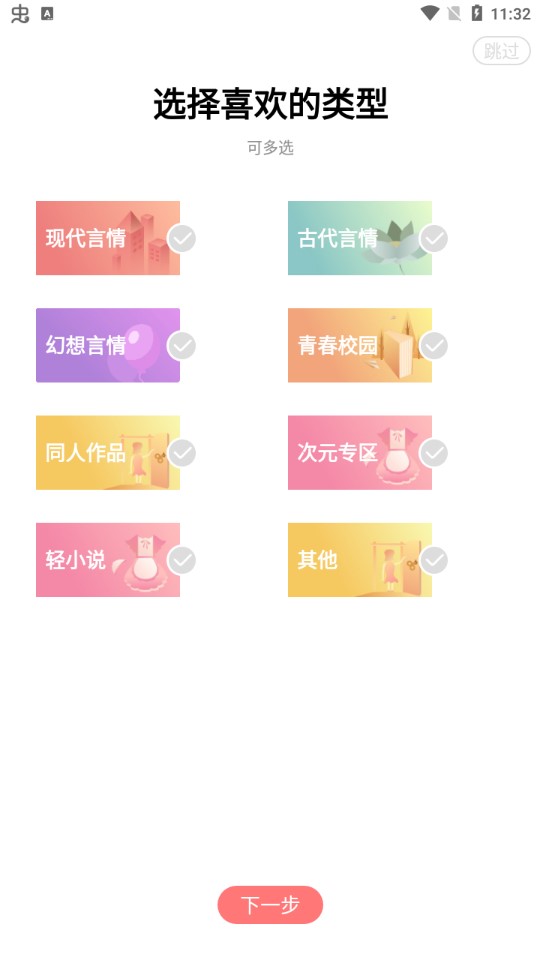
Task: Check the 同人作品 category
Action: coord(108,452)
